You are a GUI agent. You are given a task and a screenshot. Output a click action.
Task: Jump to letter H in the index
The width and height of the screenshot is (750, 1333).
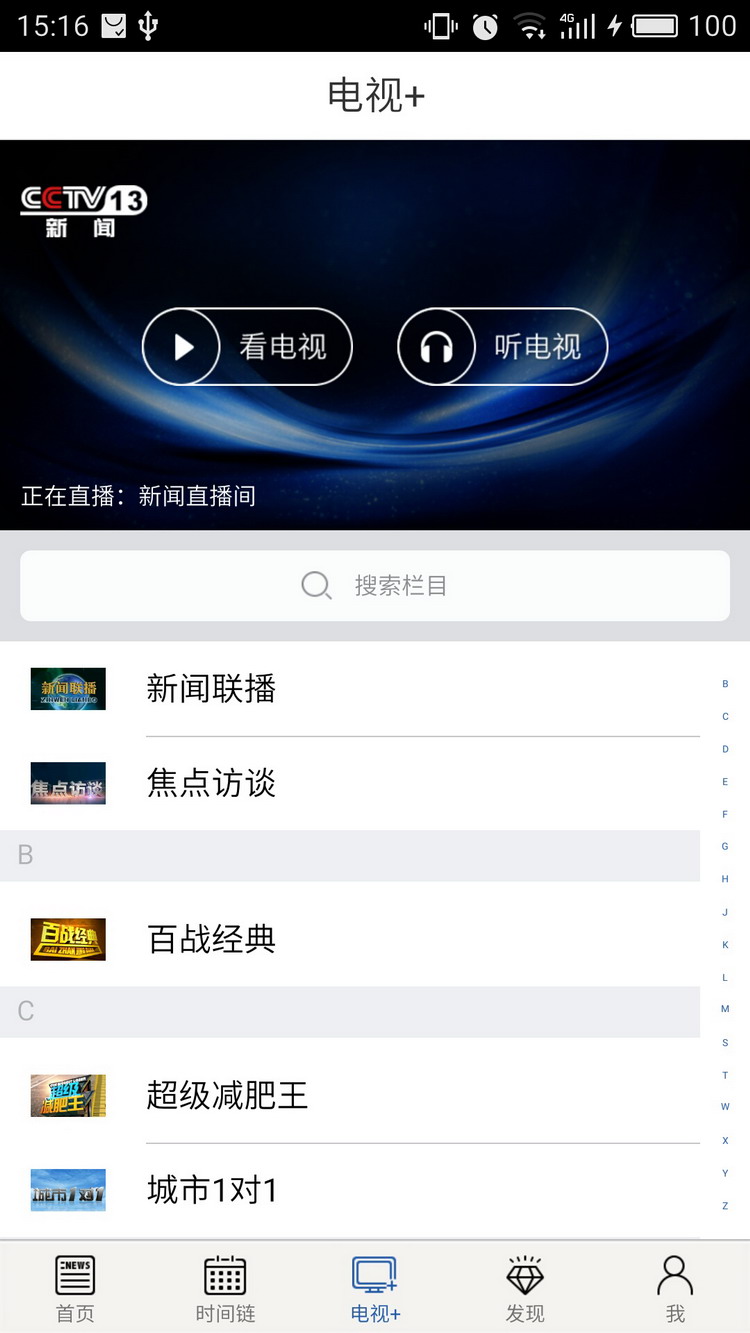725,879
